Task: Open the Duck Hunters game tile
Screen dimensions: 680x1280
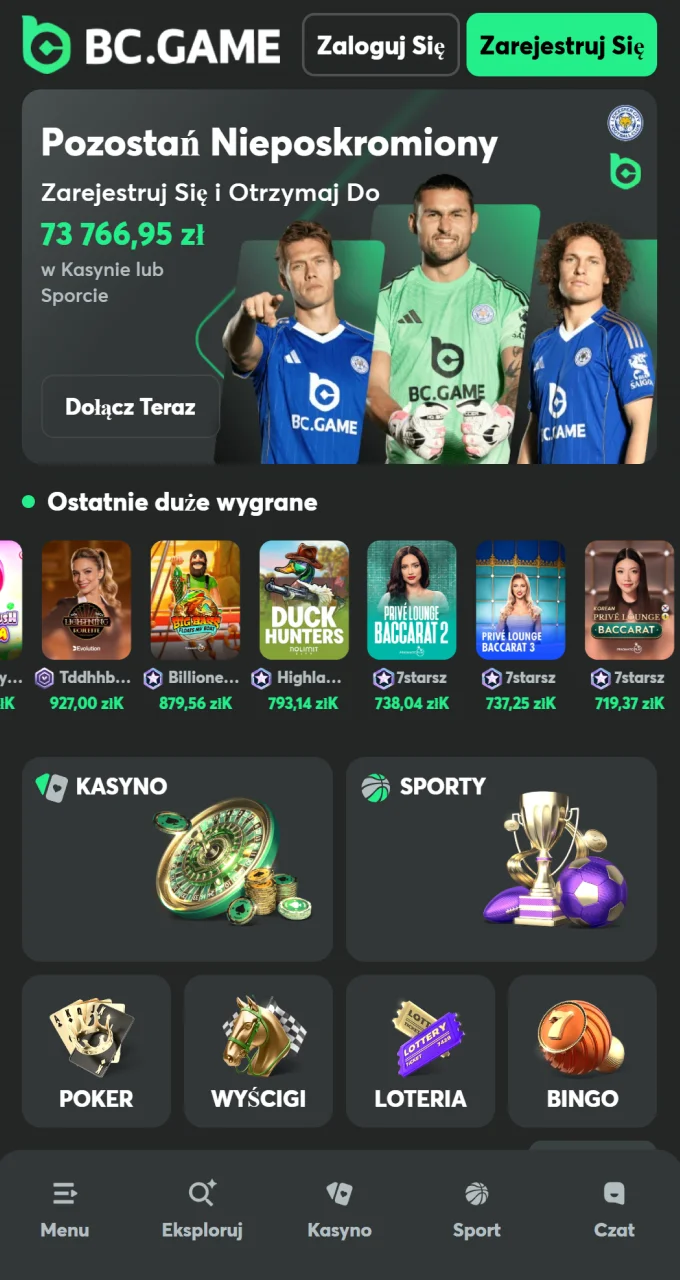Action: [304, 600]
